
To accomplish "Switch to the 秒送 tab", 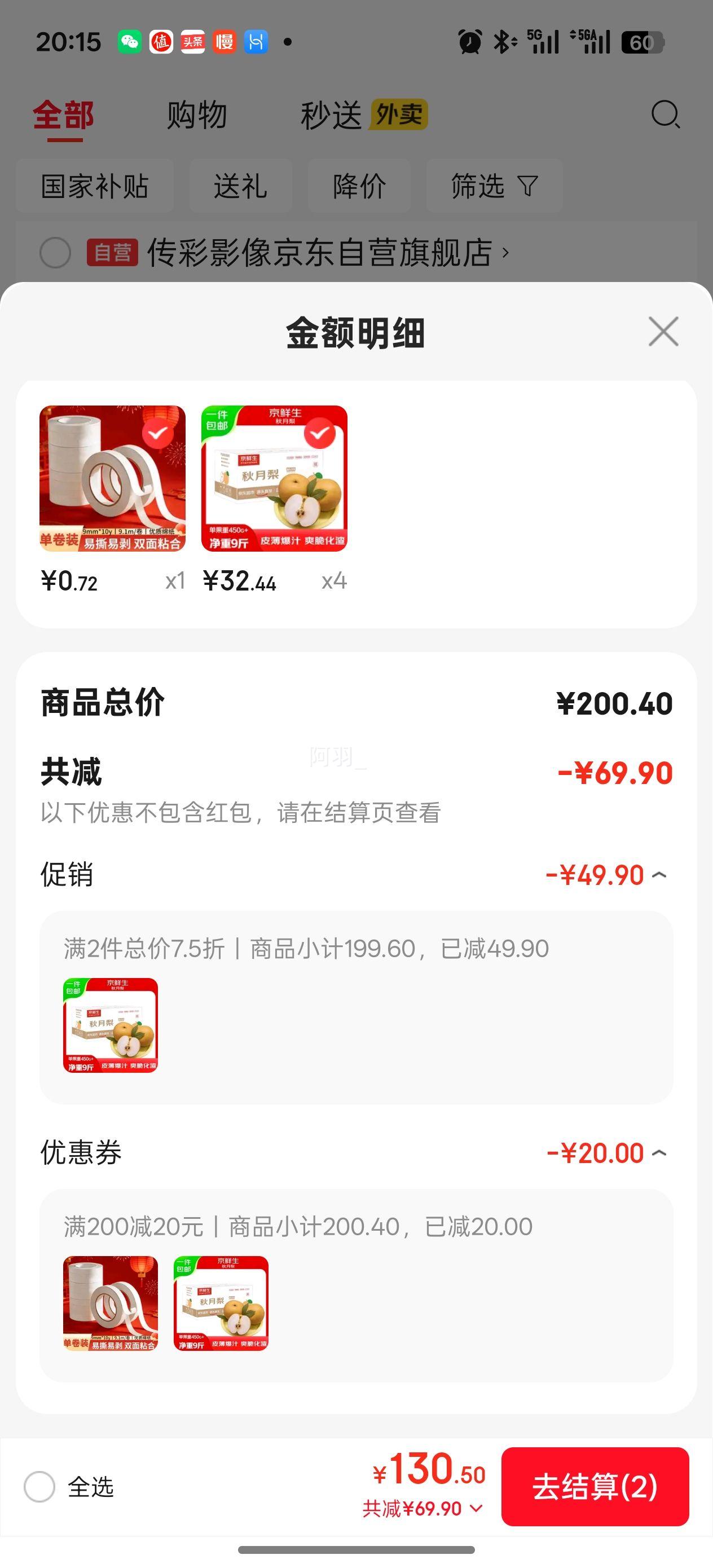I will point(332,113).
